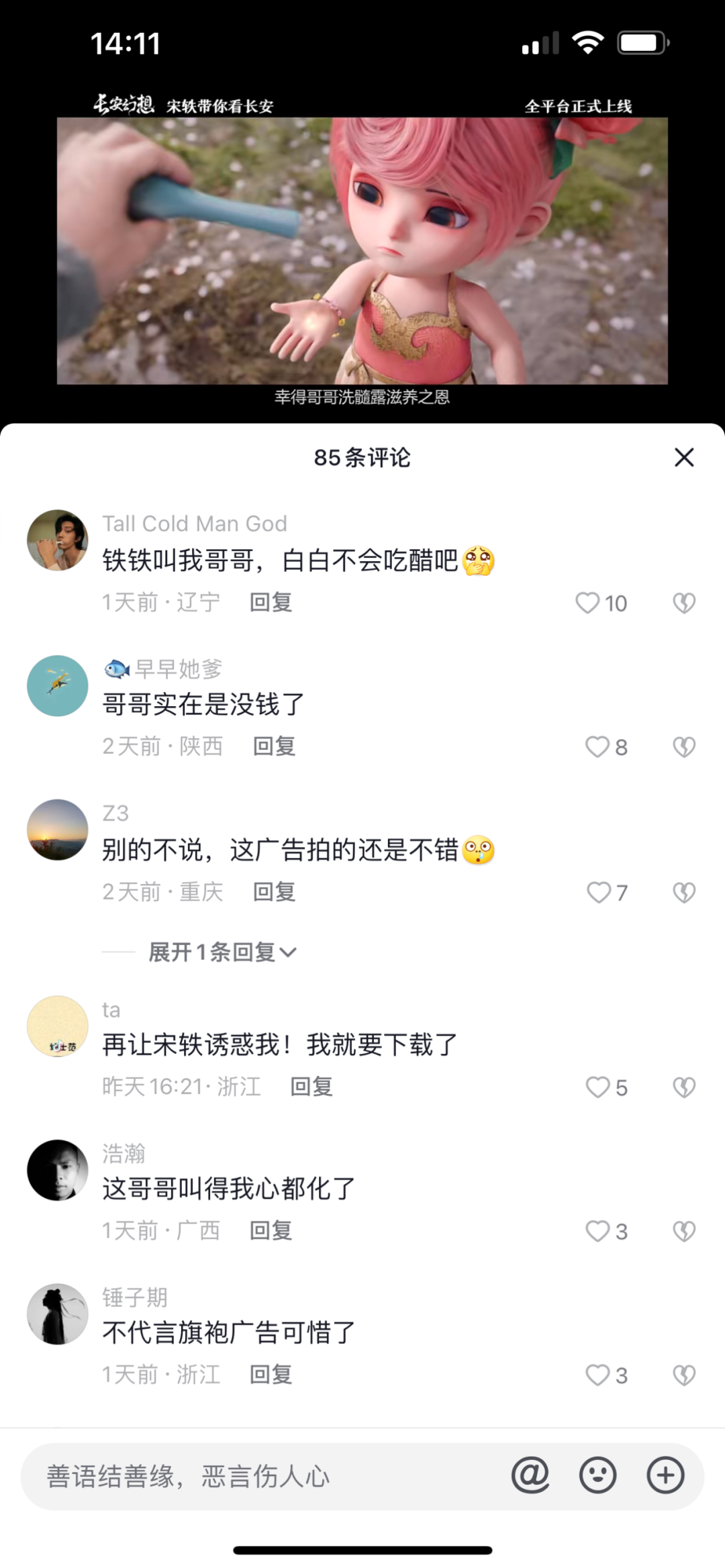Viewport: 725px width, 1568px height.
Task: Reply to the comment by 浩瀚
Action: [x=270, y=1230]
